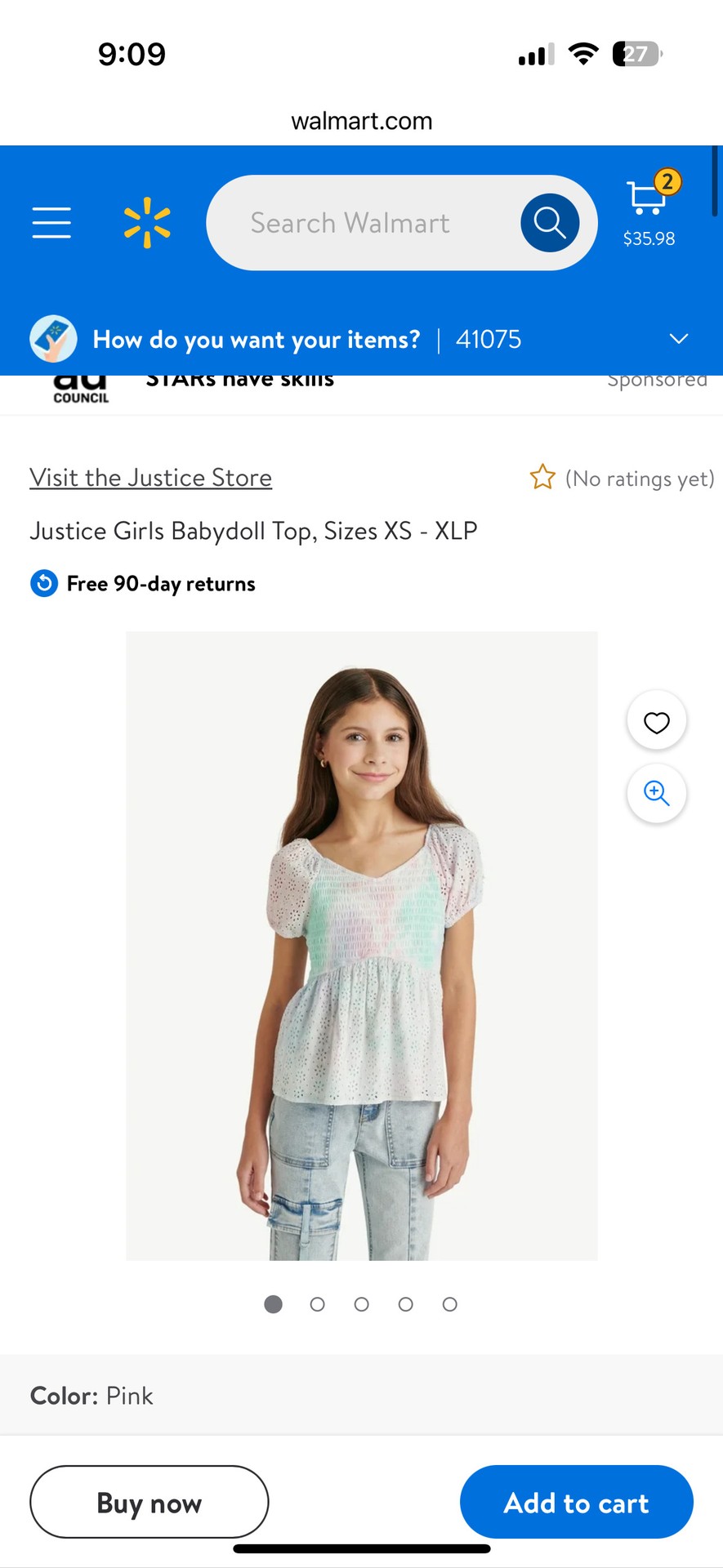723x1568 pixels.
Task: Open the No ratings yet reviews
Action: coord(639,479)
